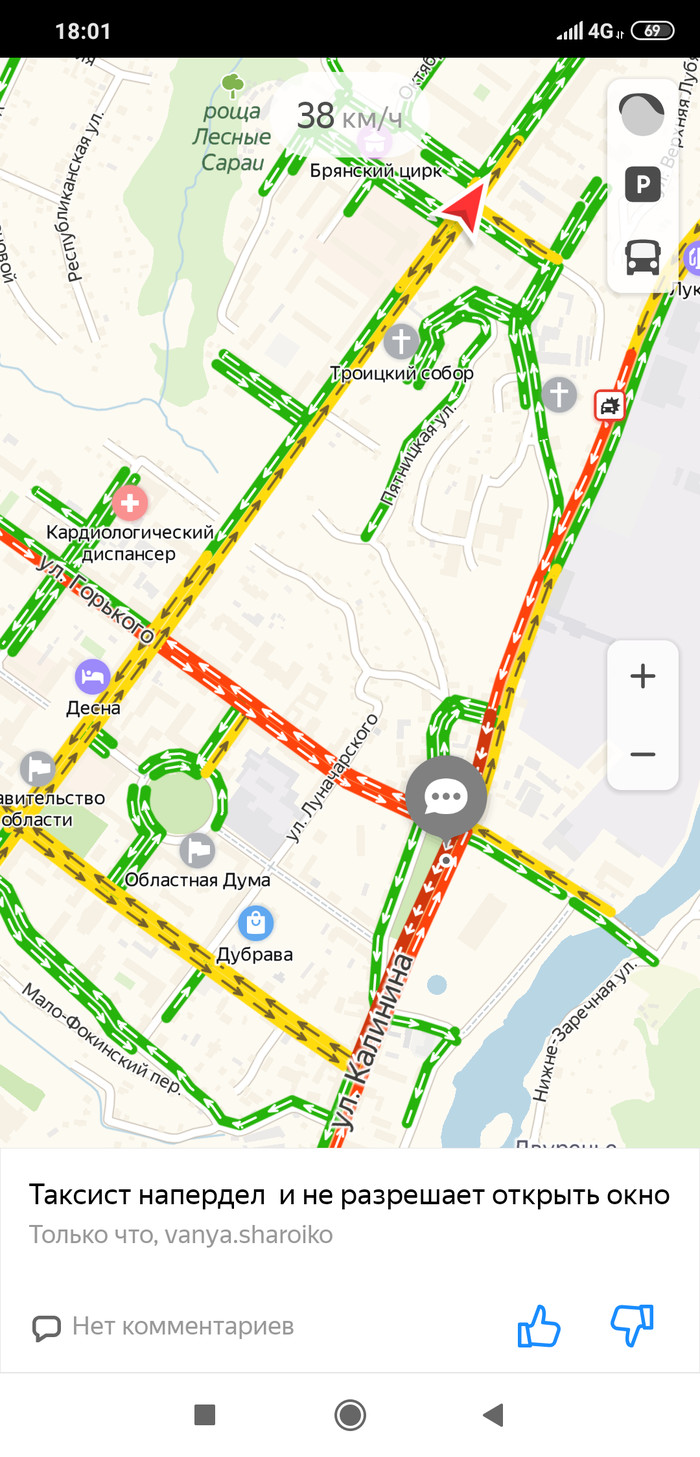Show parking on the map

coord(642,185)
